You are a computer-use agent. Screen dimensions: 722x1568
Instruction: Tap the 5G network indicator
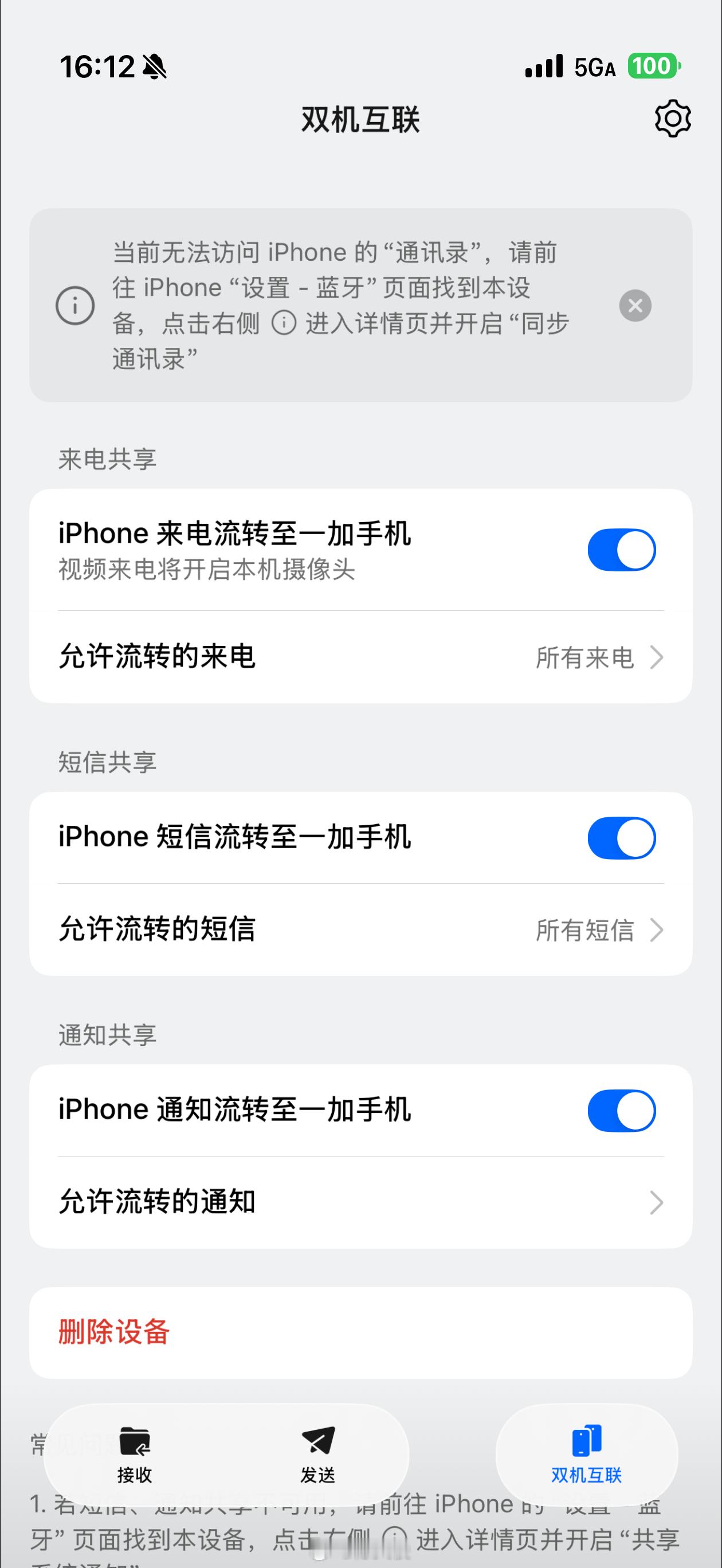[594, 67]
